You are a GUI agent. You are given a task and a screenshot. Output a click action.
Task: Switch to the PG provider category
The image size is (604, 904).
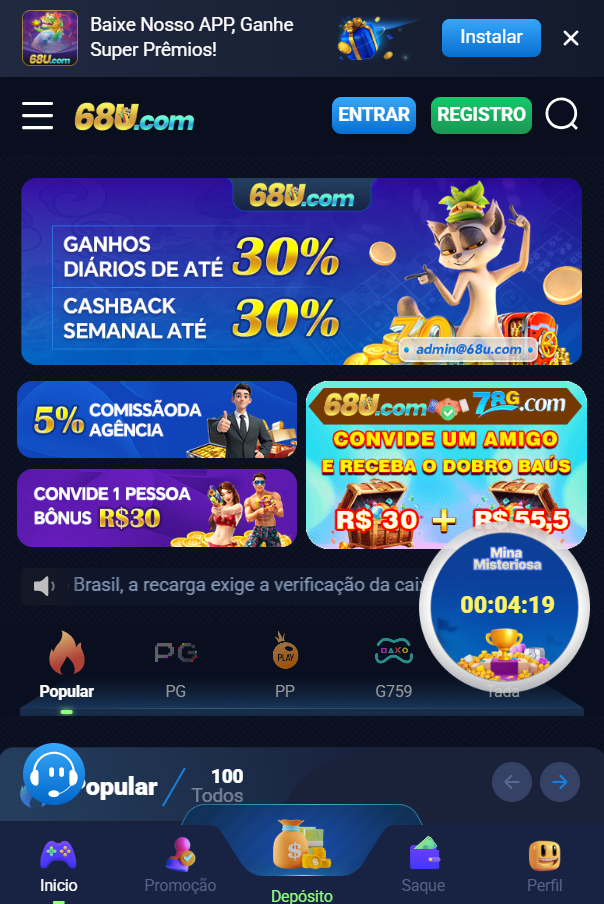click(176, 665)
